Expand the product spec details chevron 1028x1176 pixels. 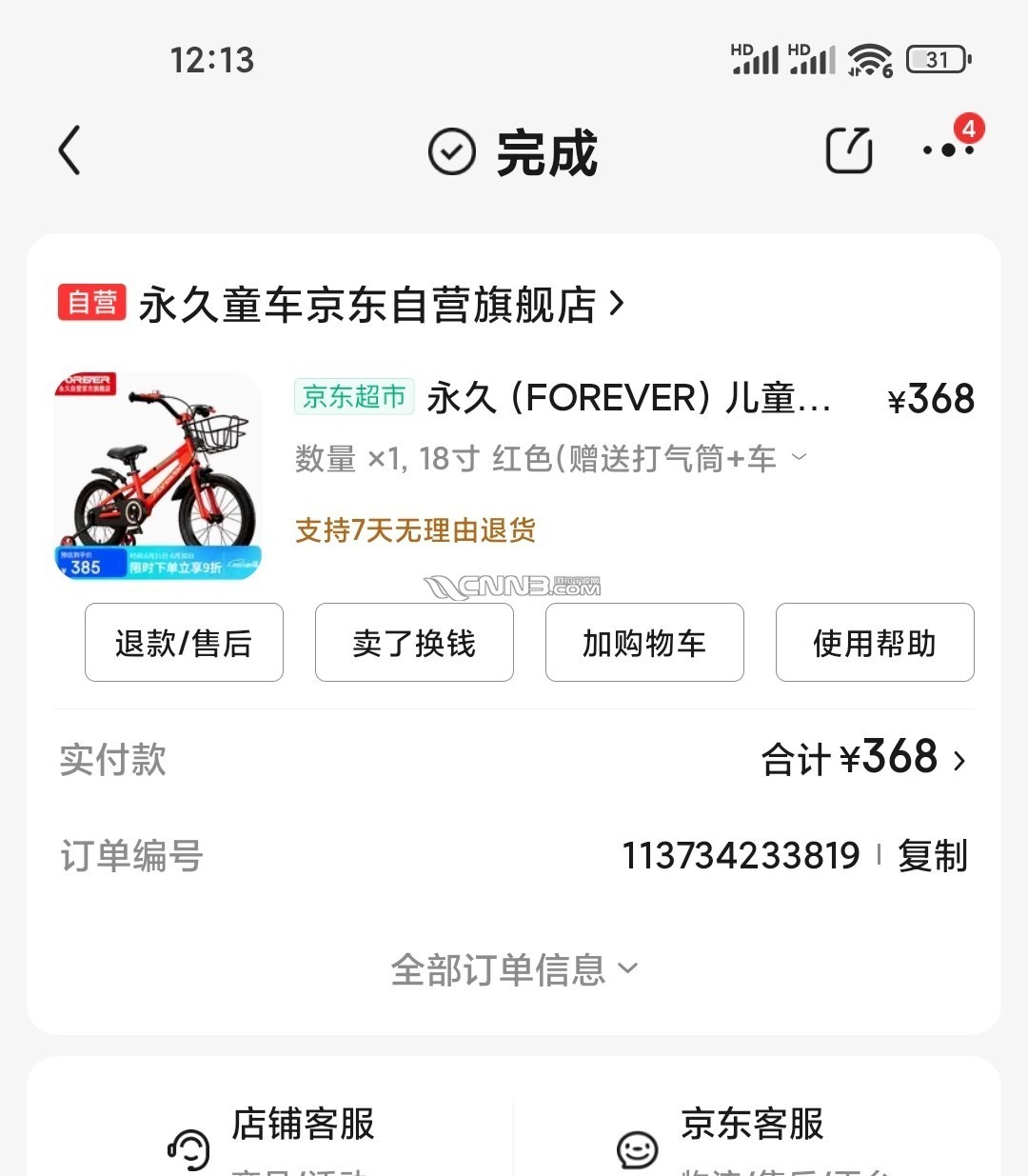[800, 458]
